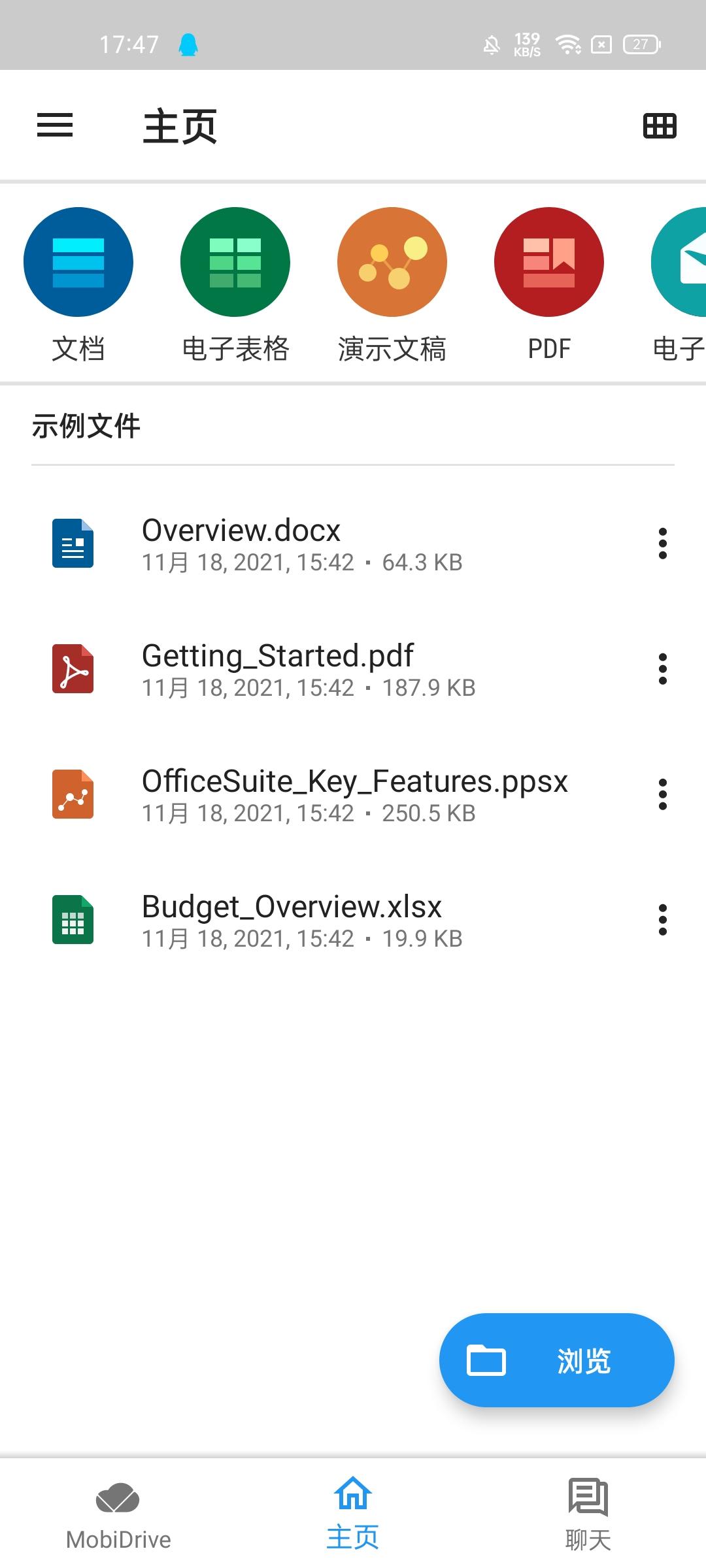Open Budget_Overview.xlsx spreadsheet thumbnail icon

tap(73, 921)
